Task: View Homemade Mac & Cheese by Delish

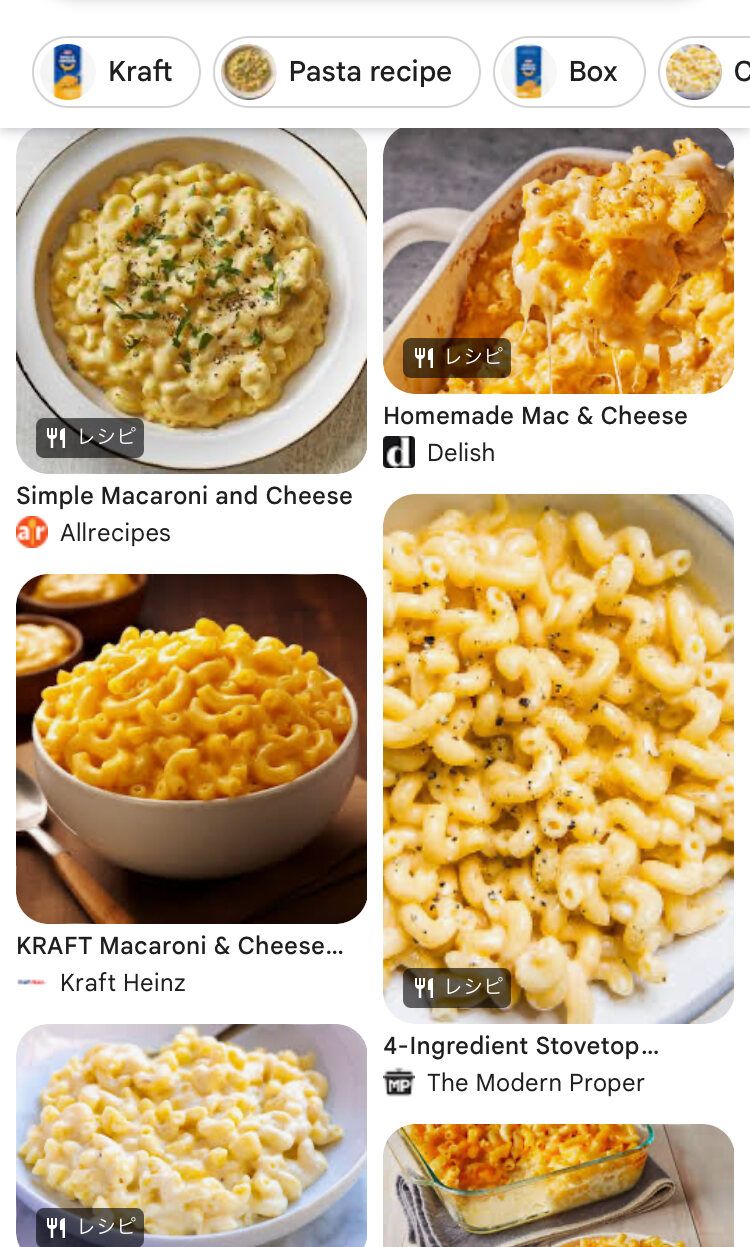Action: coord(558,260)
